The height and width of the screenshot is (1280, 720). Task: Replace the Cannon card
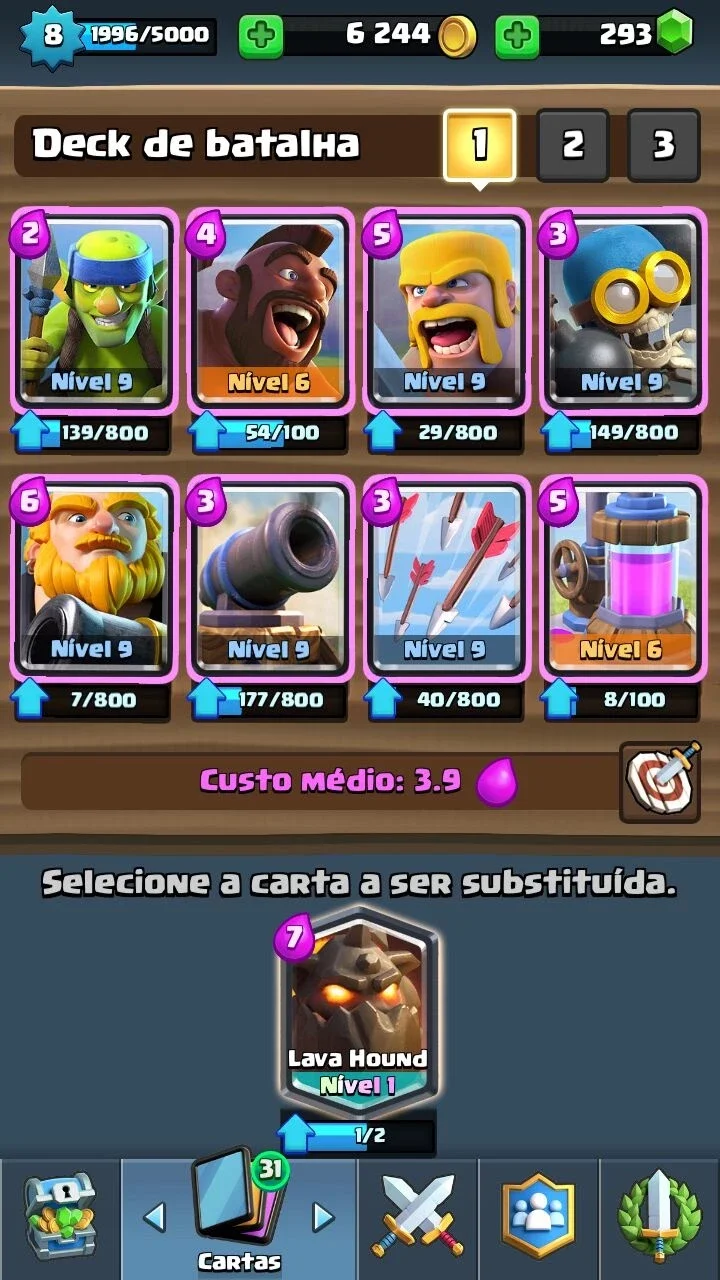(269, 578)
